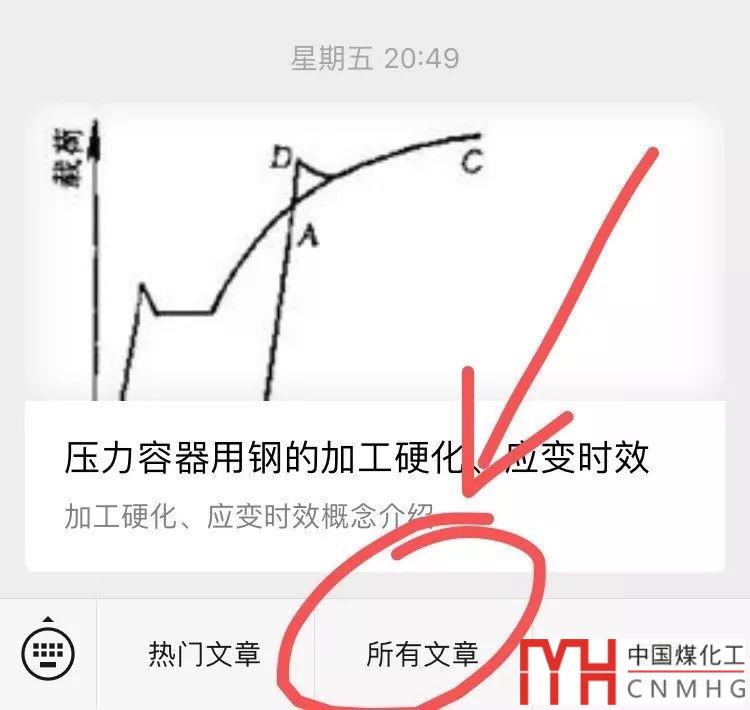Image resolution: width=750 pixels, height=710 pixels.
Task: Open the 热门文章 menu
Action: [204, 655]
